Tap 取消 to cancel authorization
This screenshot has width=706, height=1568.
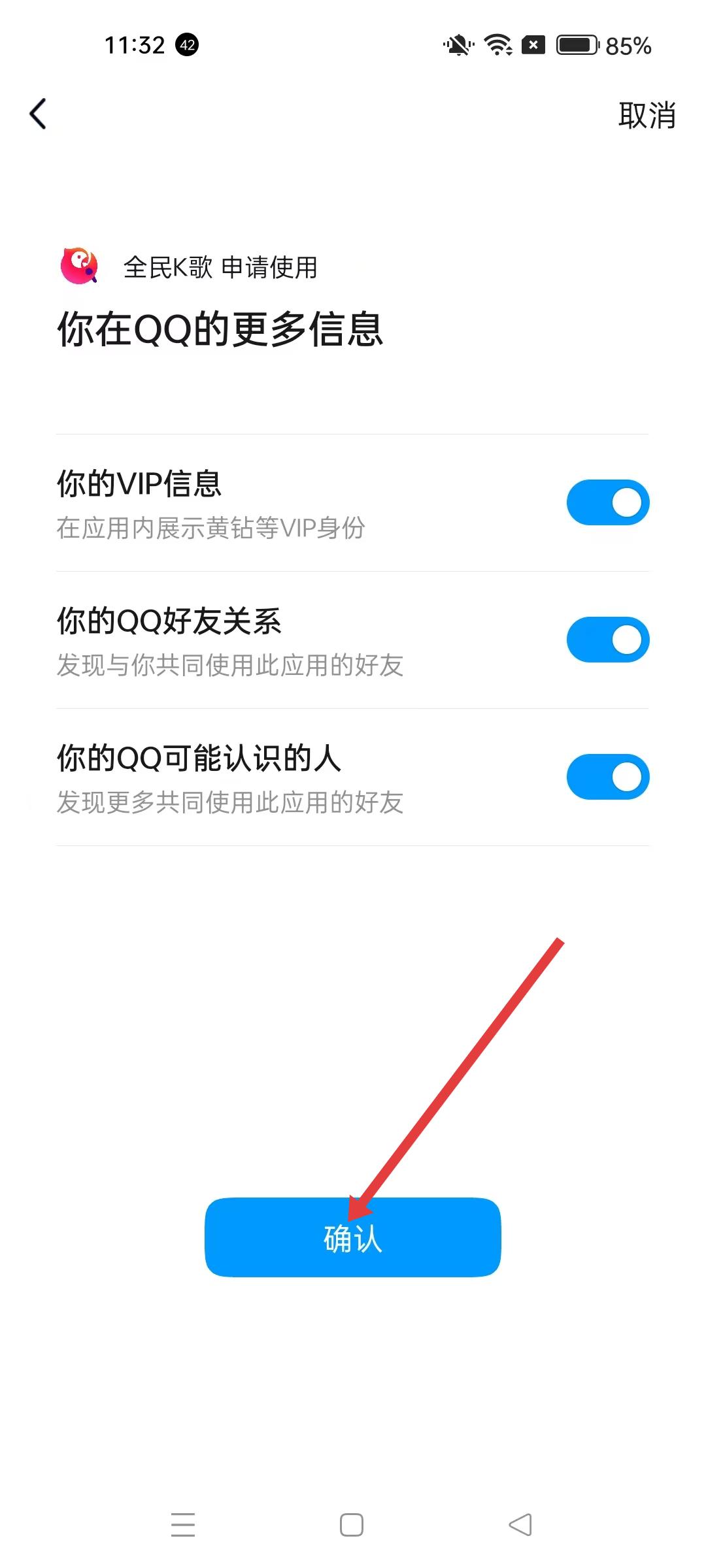(x=647, y=116)
